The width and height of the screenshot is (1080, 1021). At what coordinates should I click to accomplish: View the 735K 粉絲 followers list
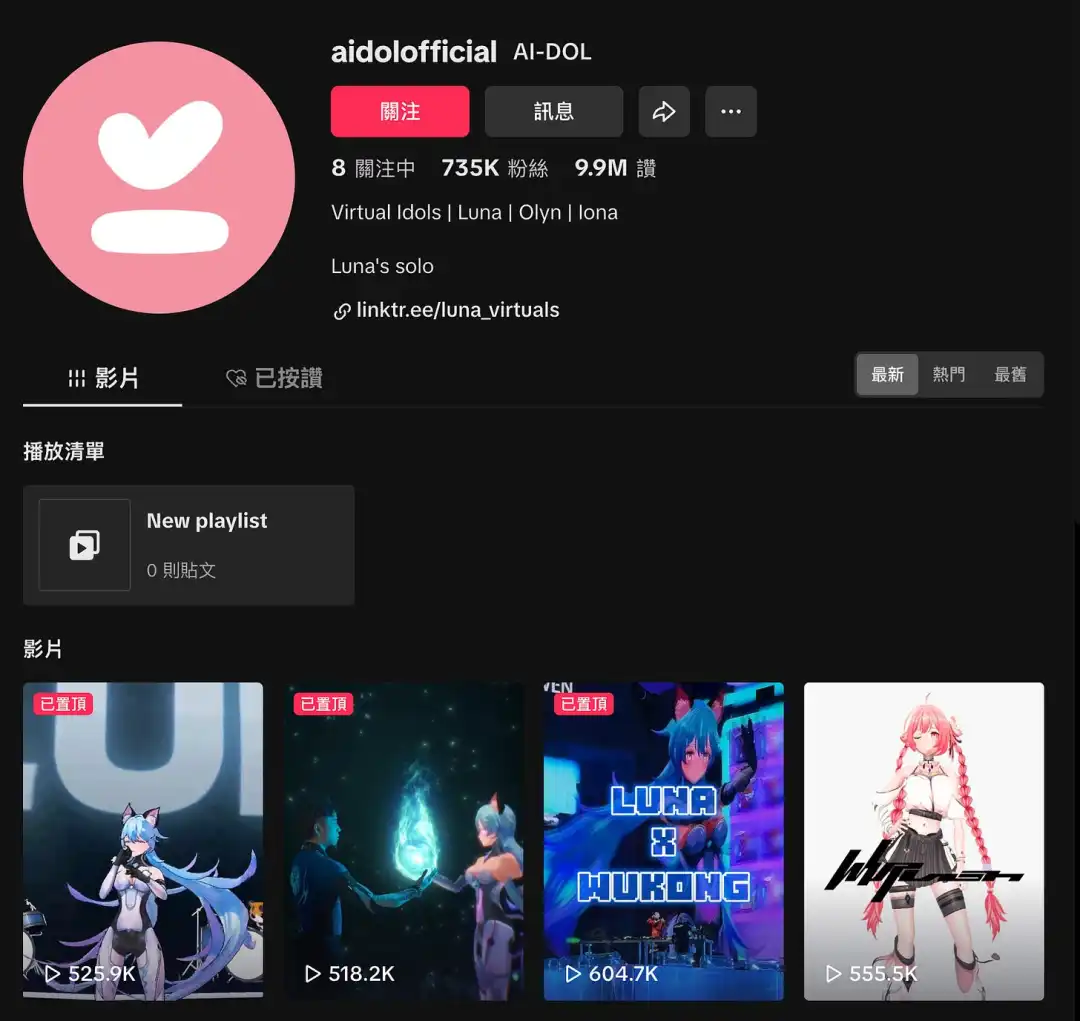[495, 168]
